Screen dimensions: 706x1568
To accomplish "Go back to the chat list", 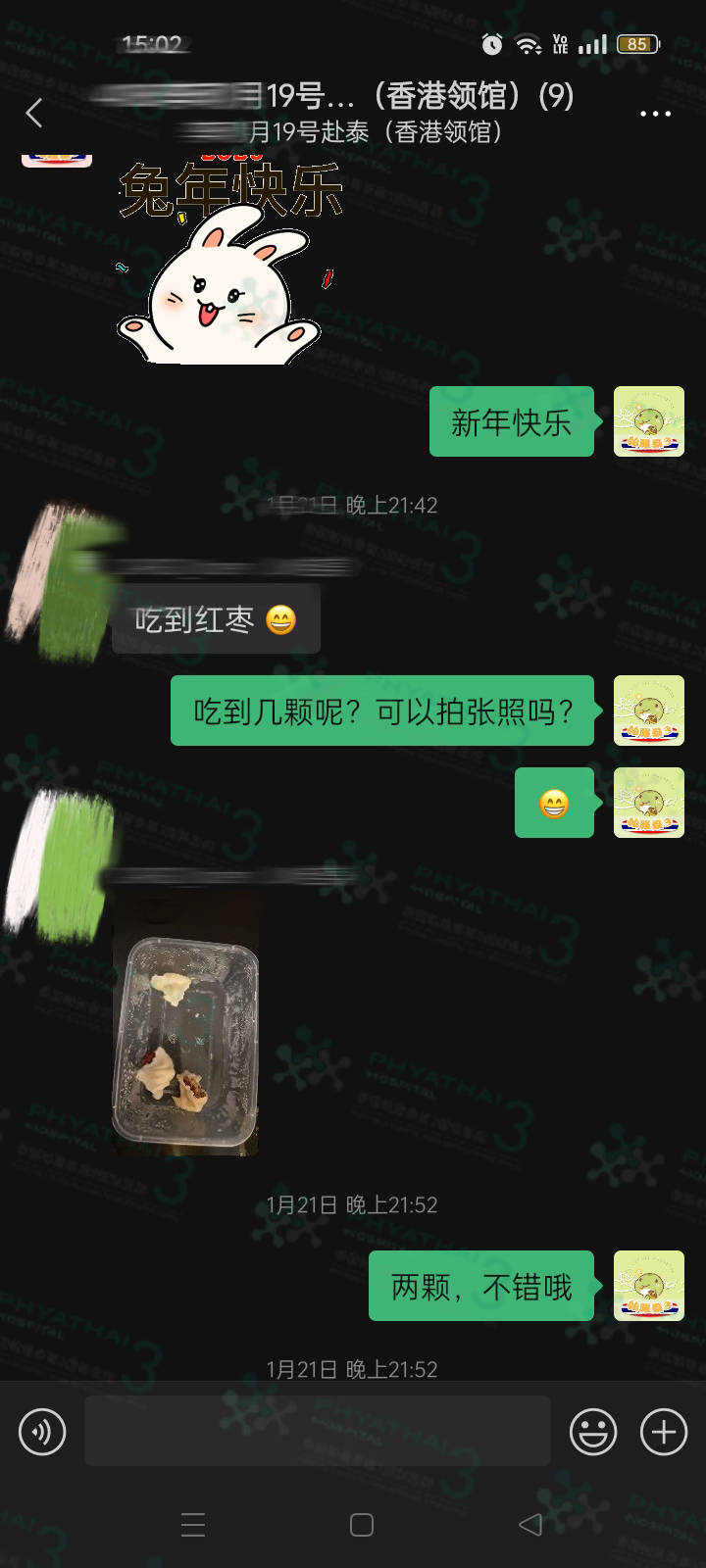I will pyautogui.click(x=34, y=114).
